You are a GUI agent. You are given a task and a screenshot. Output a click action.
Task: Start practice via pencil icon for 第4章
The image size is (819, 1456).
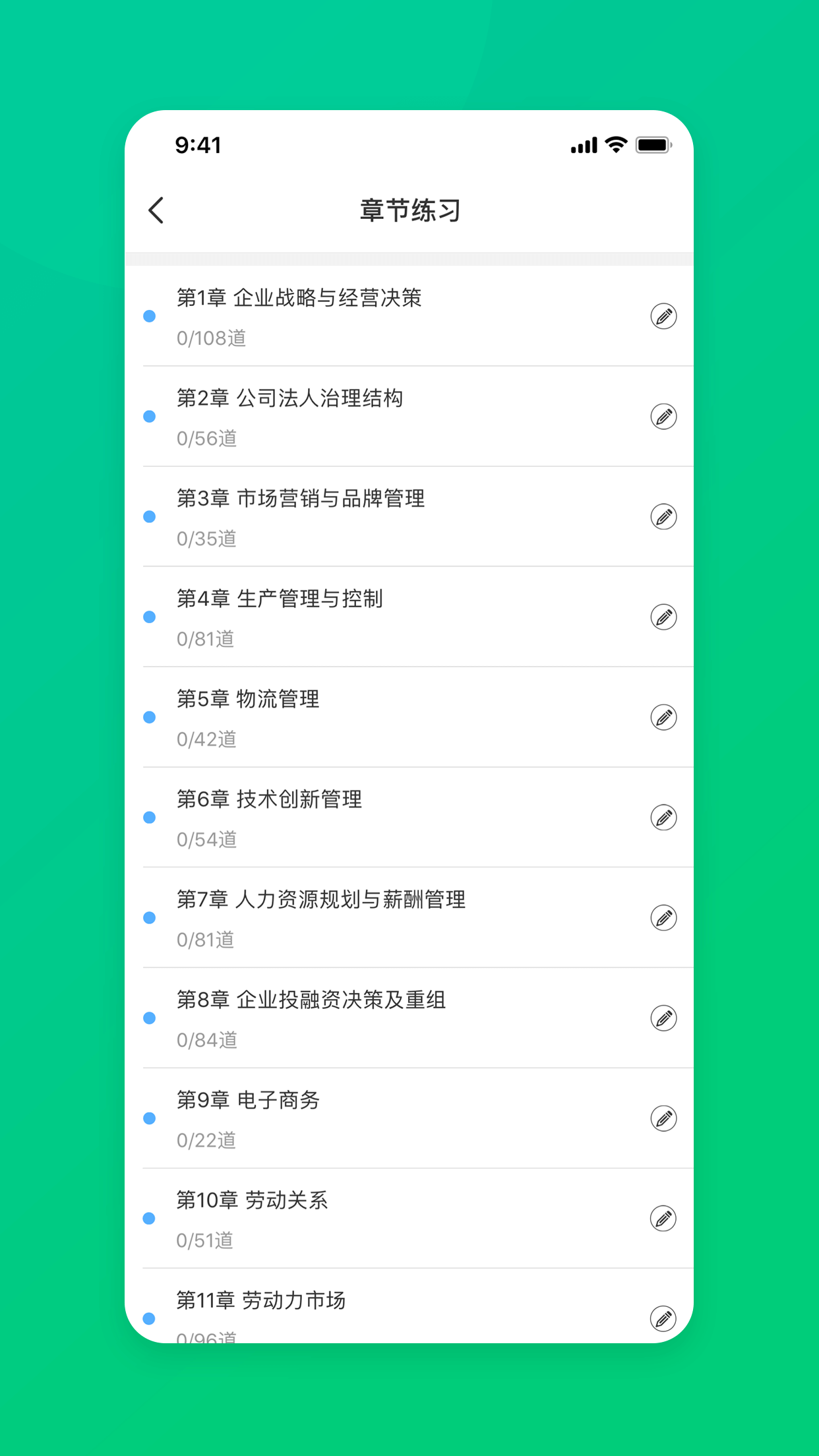point(663,617)
